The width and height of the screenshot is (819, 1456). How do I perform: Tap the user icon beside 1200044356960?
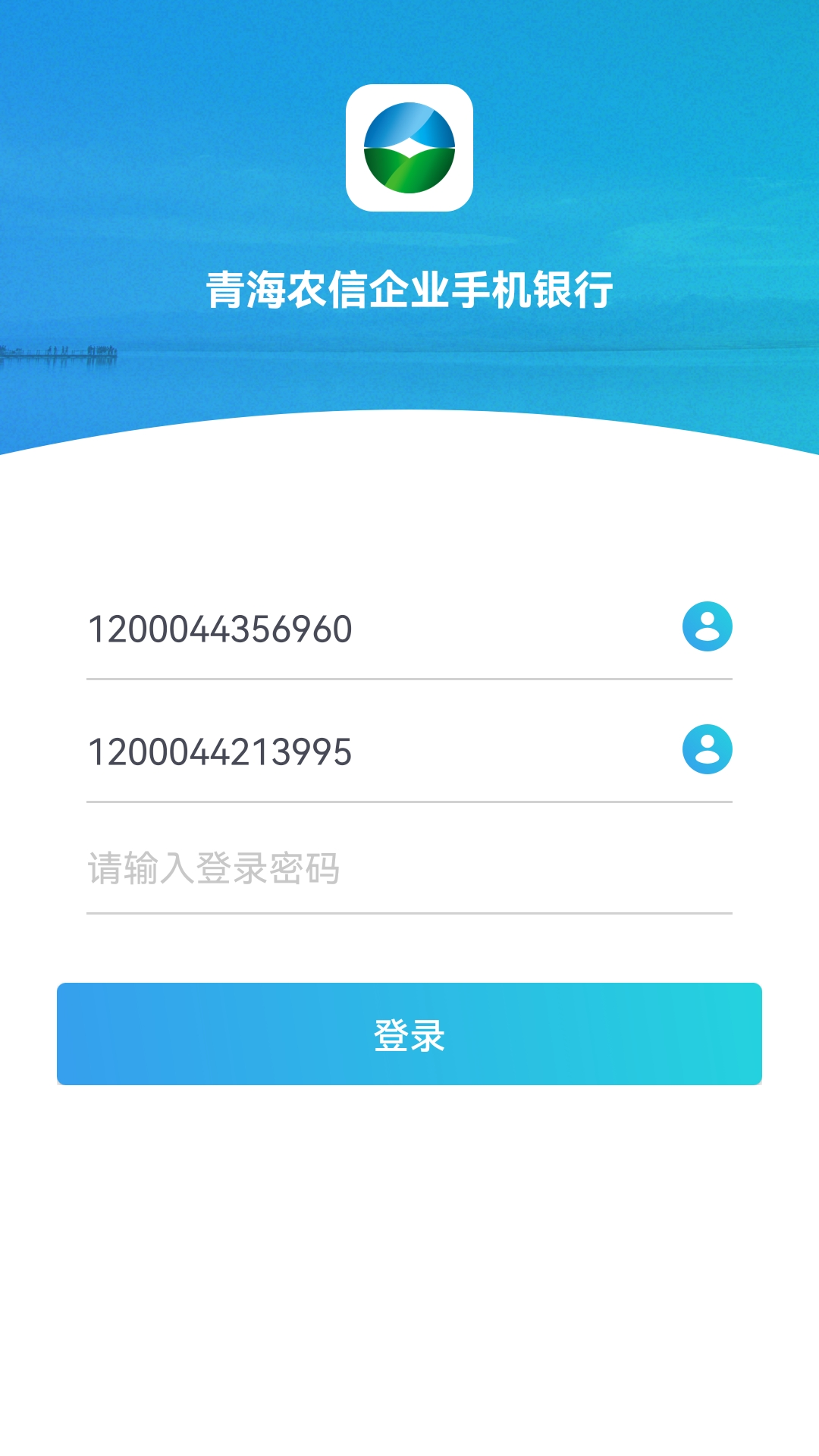[x=707, y=626]
